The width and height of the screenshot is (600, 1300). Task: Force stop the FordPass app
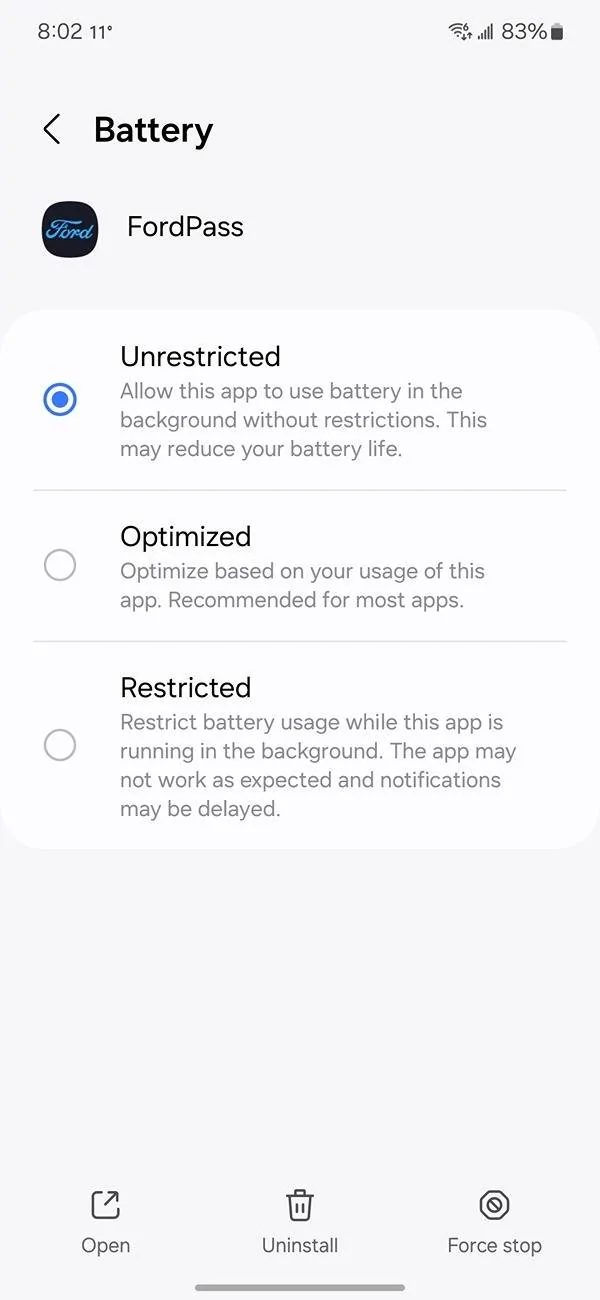pos(494,1220)
